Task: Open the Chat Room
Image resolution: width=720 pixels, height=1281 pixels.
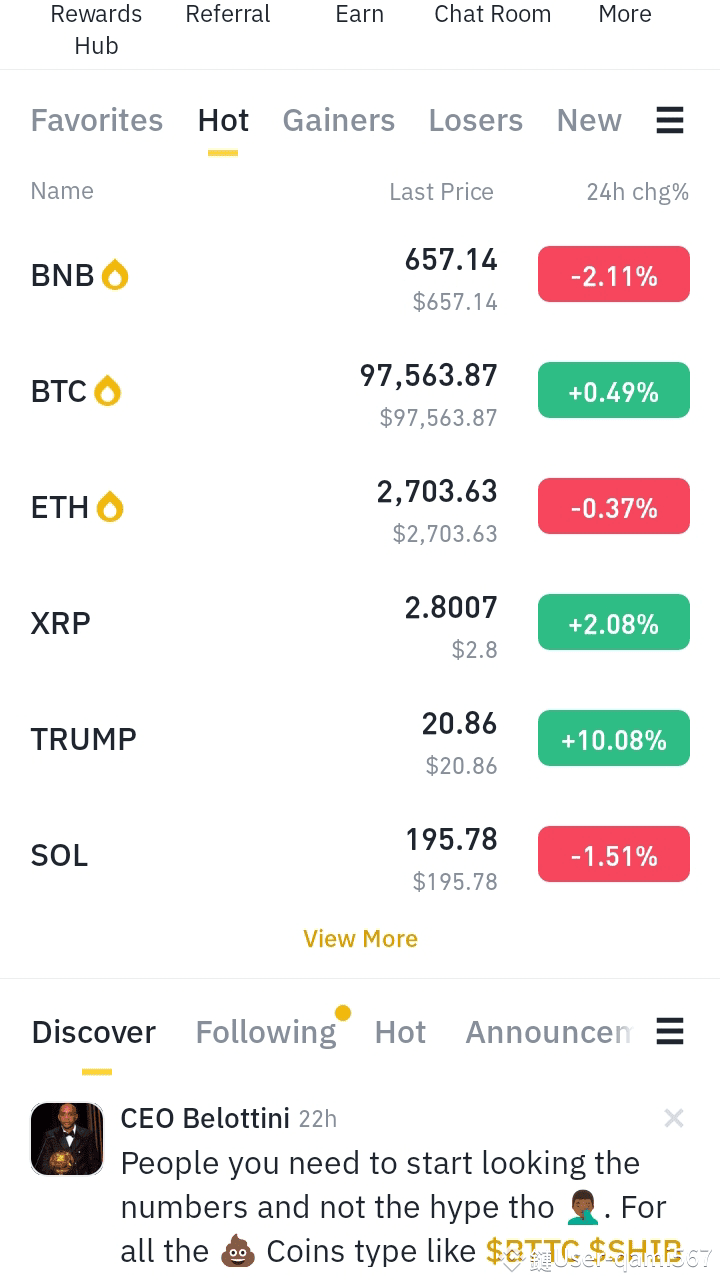Action: click(x=492, y=14)
